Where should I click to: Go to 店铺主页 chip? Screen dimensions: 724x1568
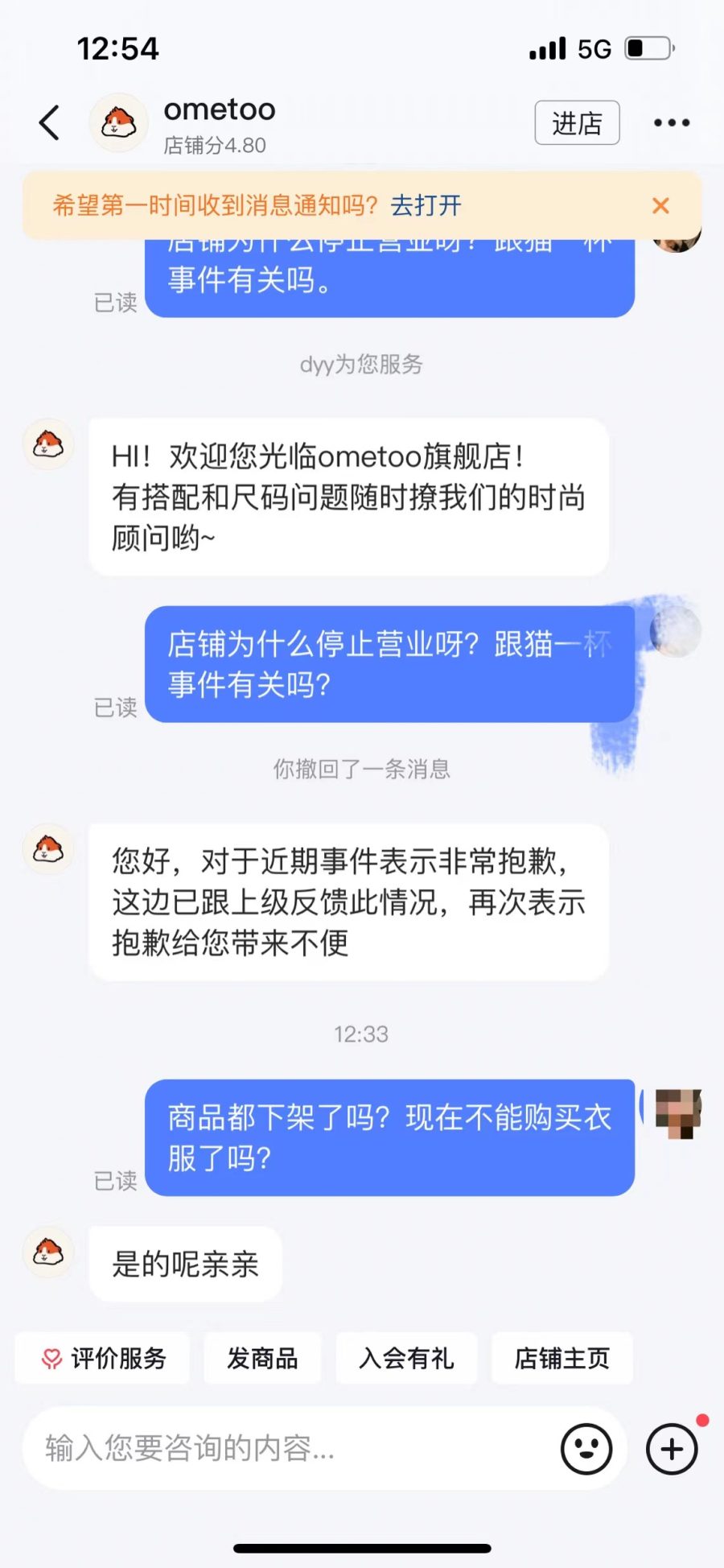[x=562, y=1358]
